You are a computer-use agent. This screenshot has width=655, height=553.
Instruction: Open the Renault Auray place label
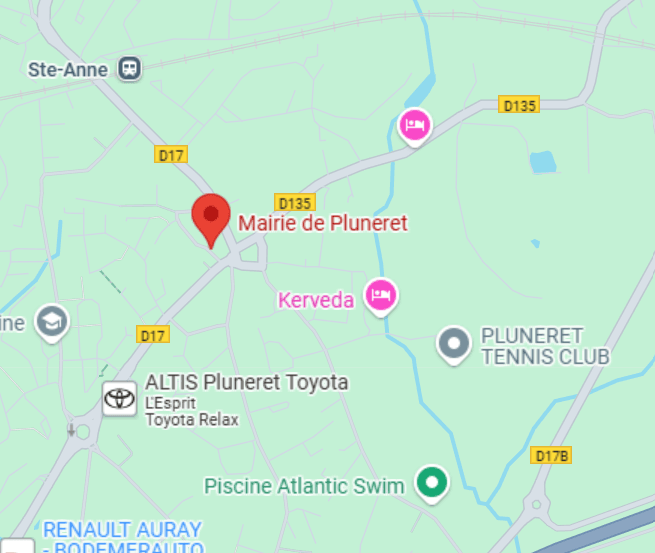point(122,530)
